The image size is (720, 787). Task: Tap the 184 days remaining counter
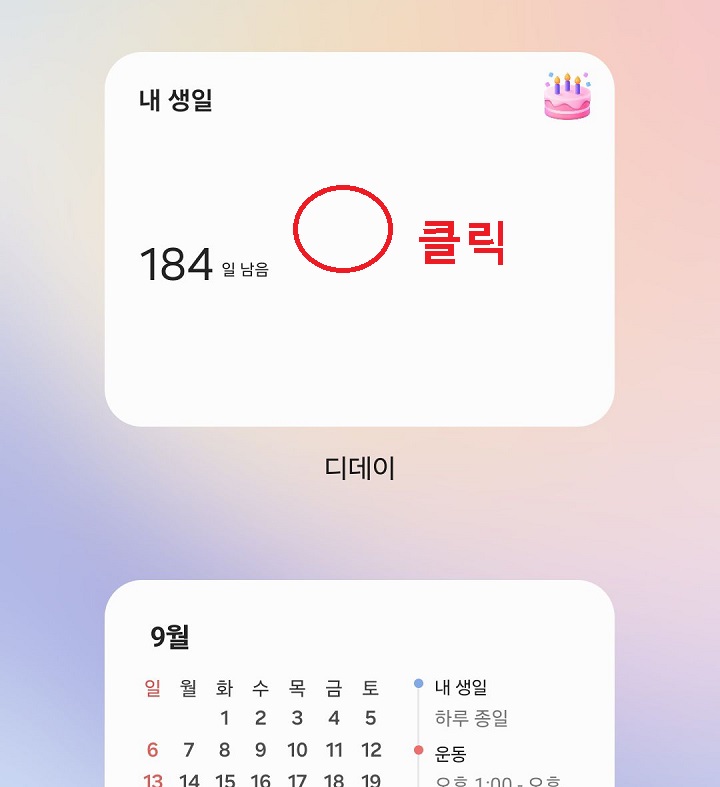click(x=177, y=261)
